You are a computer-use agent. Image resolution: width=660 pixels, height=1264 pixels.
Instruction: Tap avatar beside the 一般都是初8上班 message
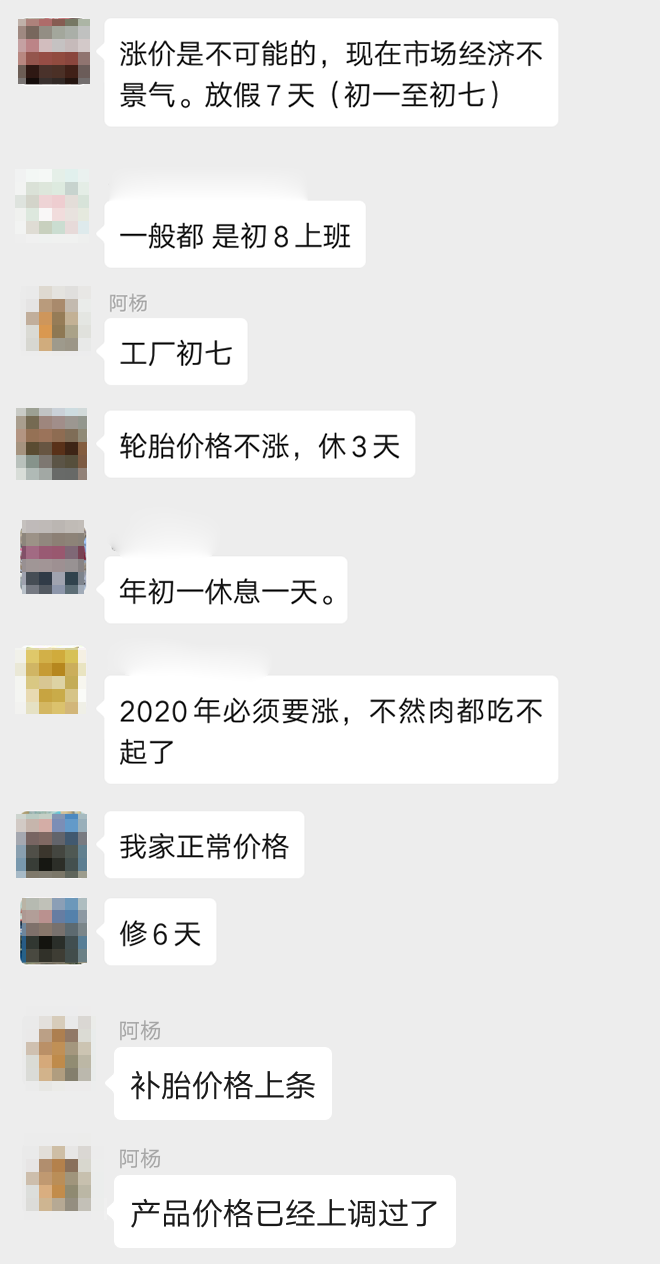click(54, 203)
